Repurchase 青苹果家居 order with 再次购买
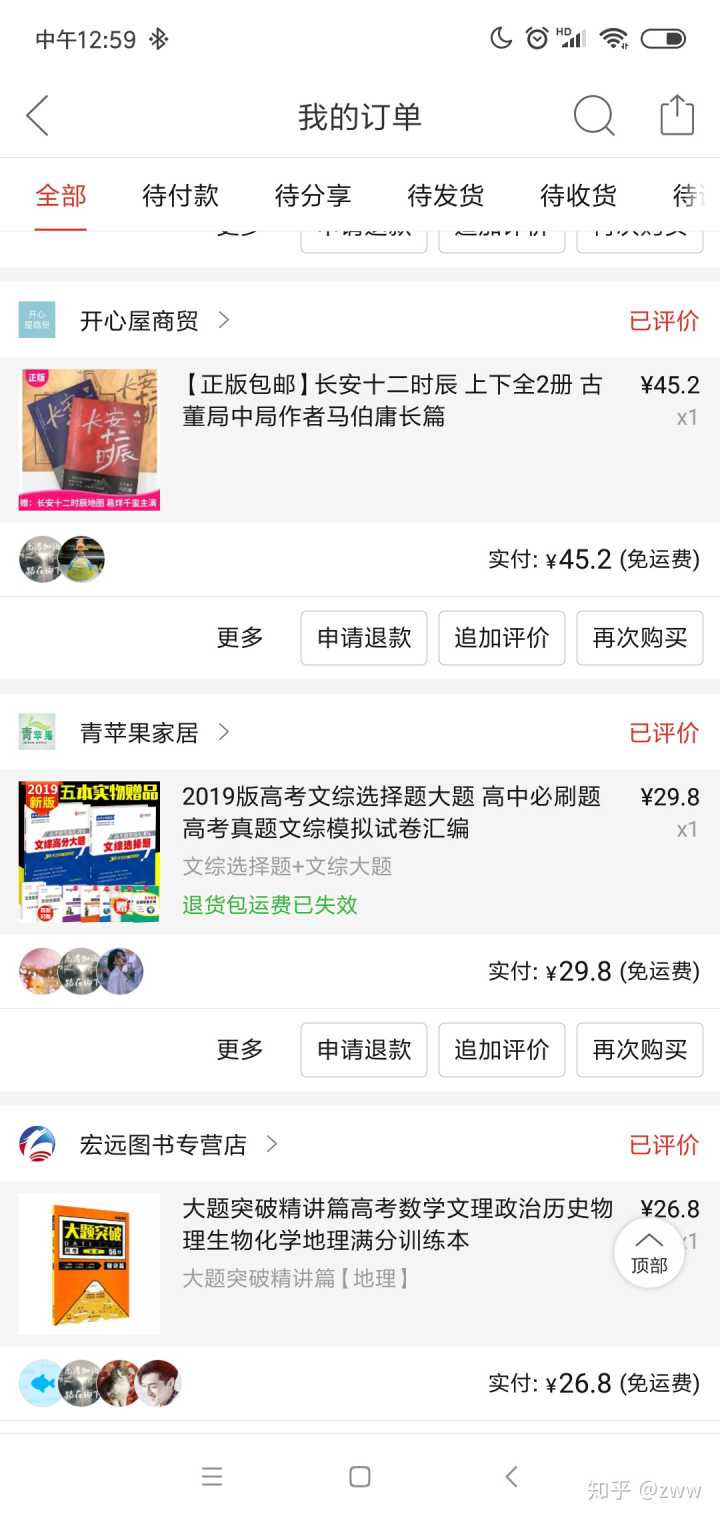 click(640, 1050)
